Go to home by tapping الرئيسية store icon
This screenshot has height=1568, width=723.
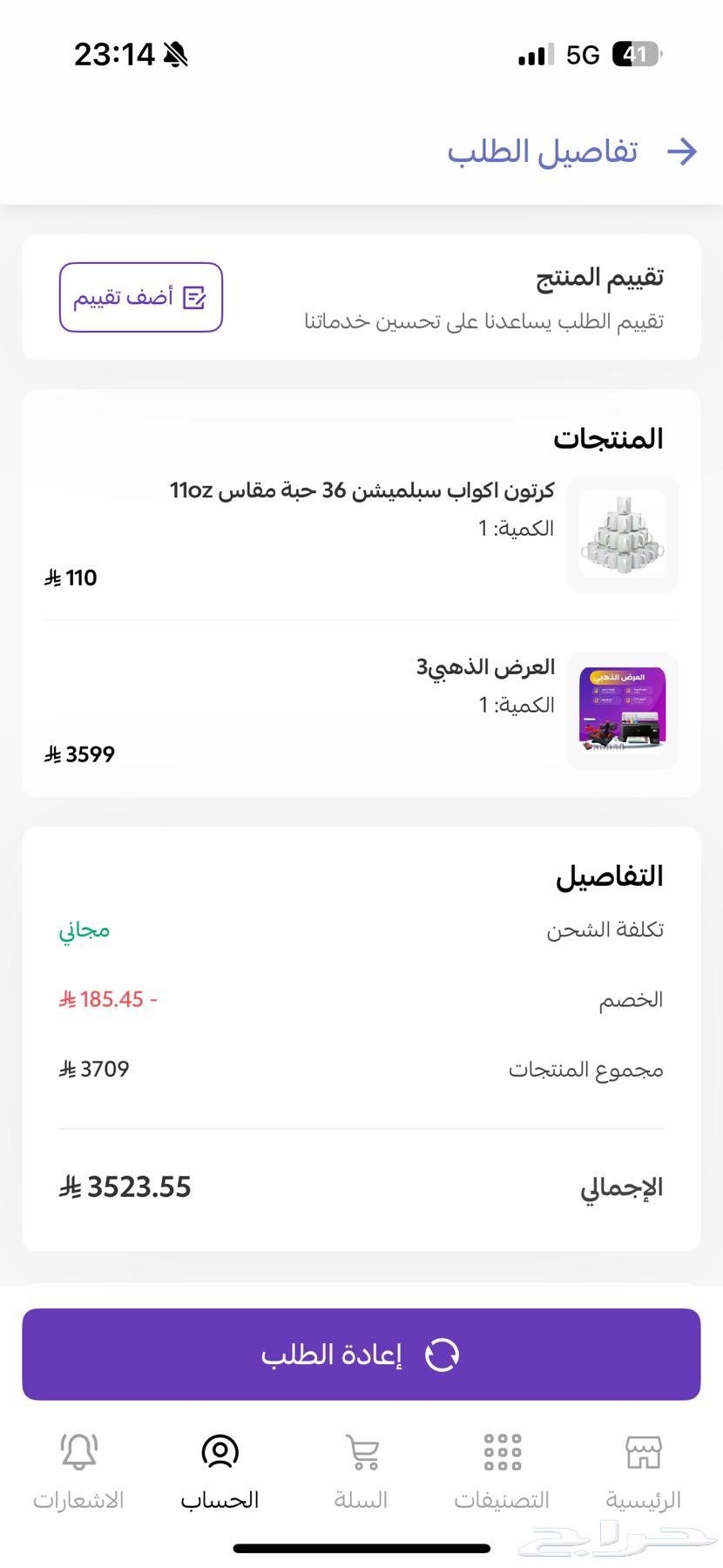point(642,1451)
